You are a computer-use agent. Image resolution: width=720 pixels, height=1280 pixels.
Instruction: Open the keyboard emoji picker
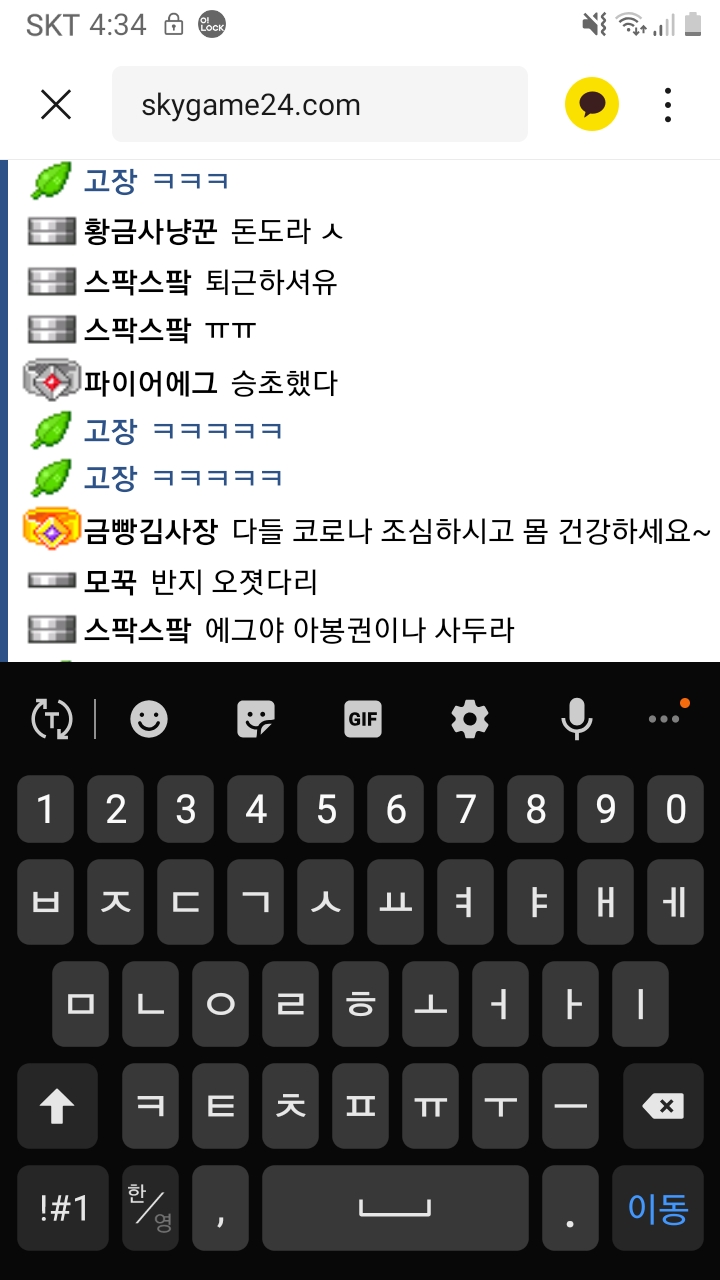point(150,718)
